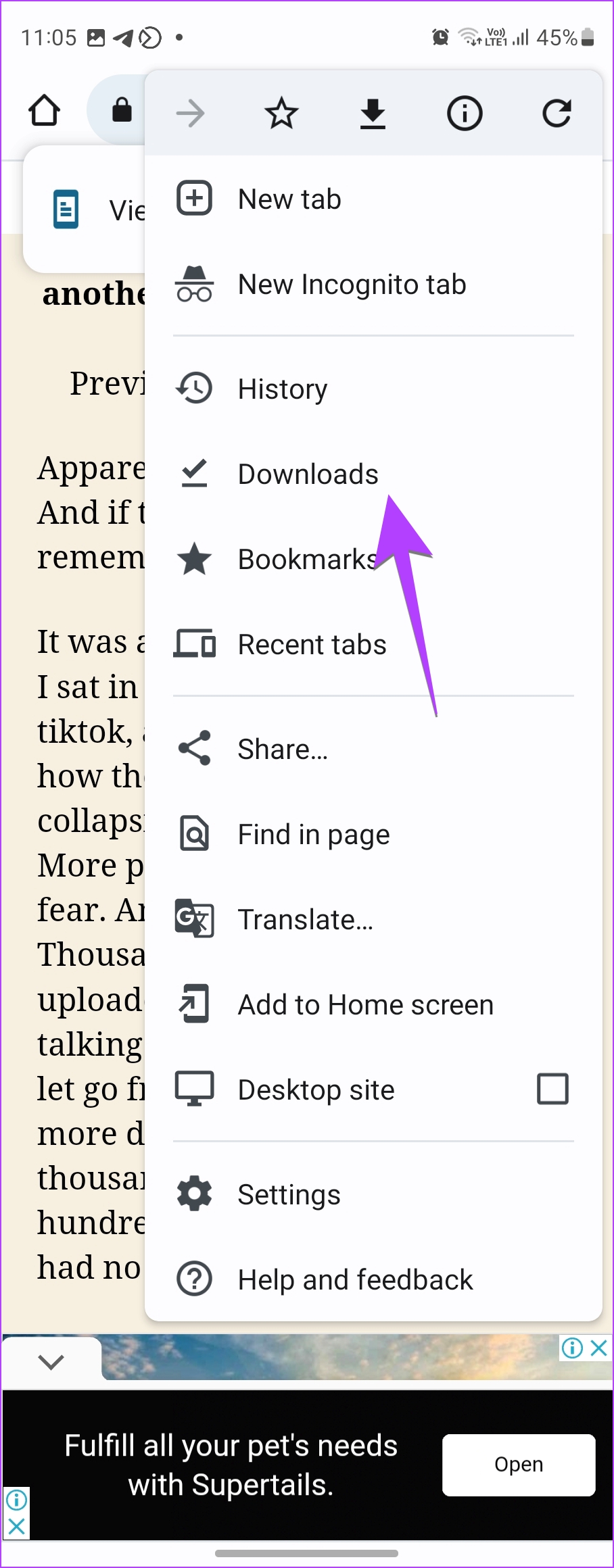Collapse the ad with the down chevron
The image size is (614, 1568).
51,1361
